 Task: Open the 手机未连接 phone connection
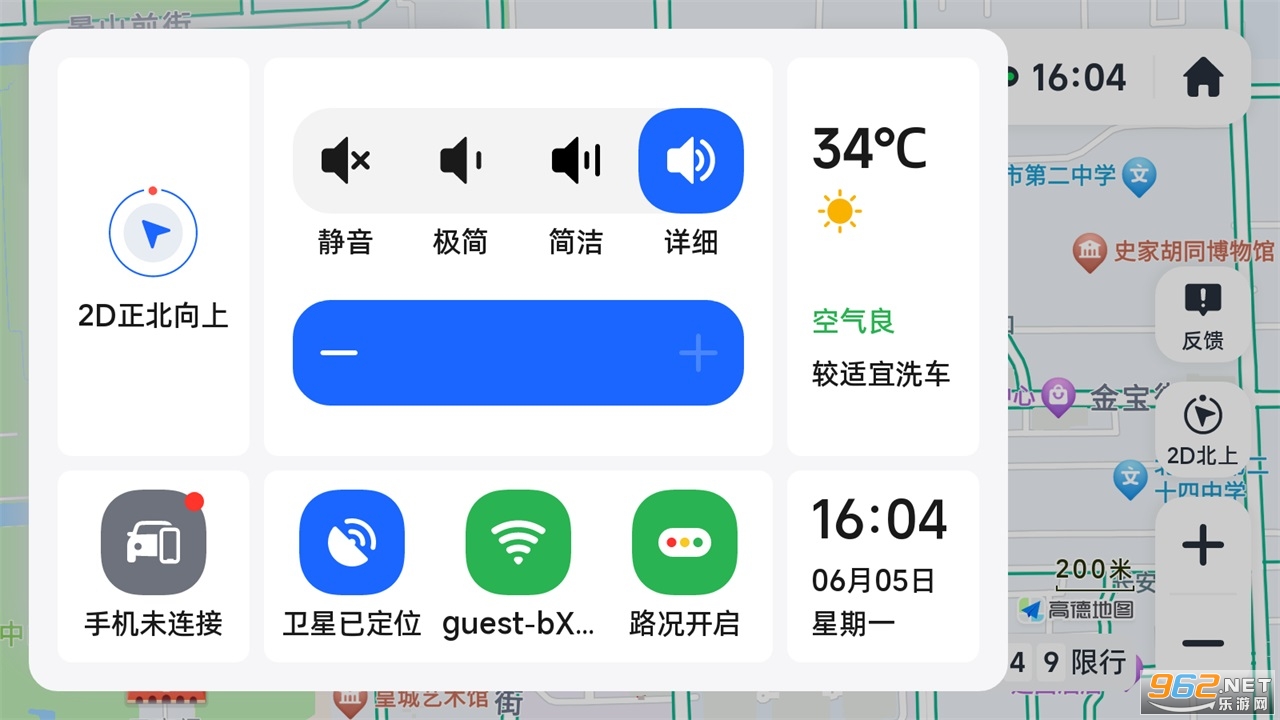pos(153,542)
